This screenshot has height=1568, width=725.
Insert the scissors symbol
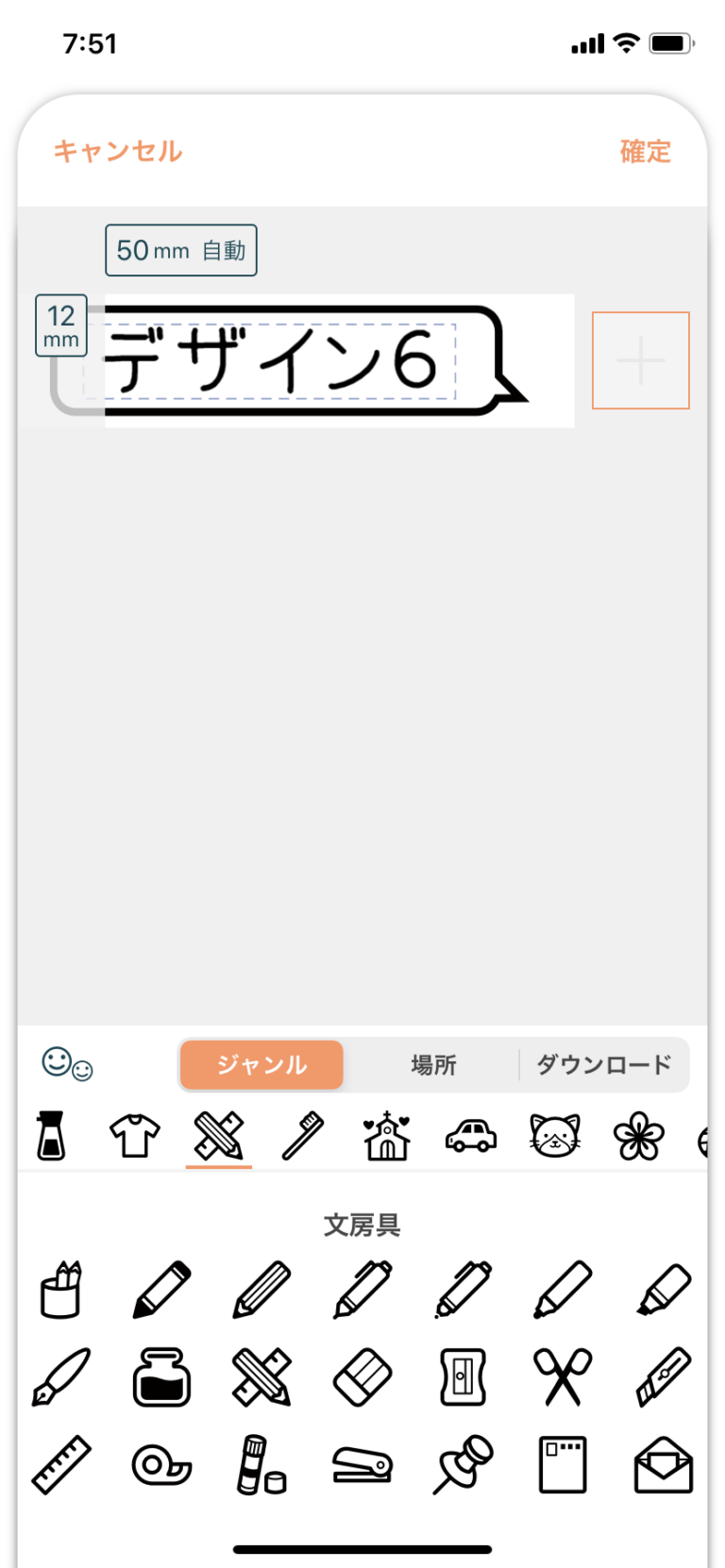563,1377
